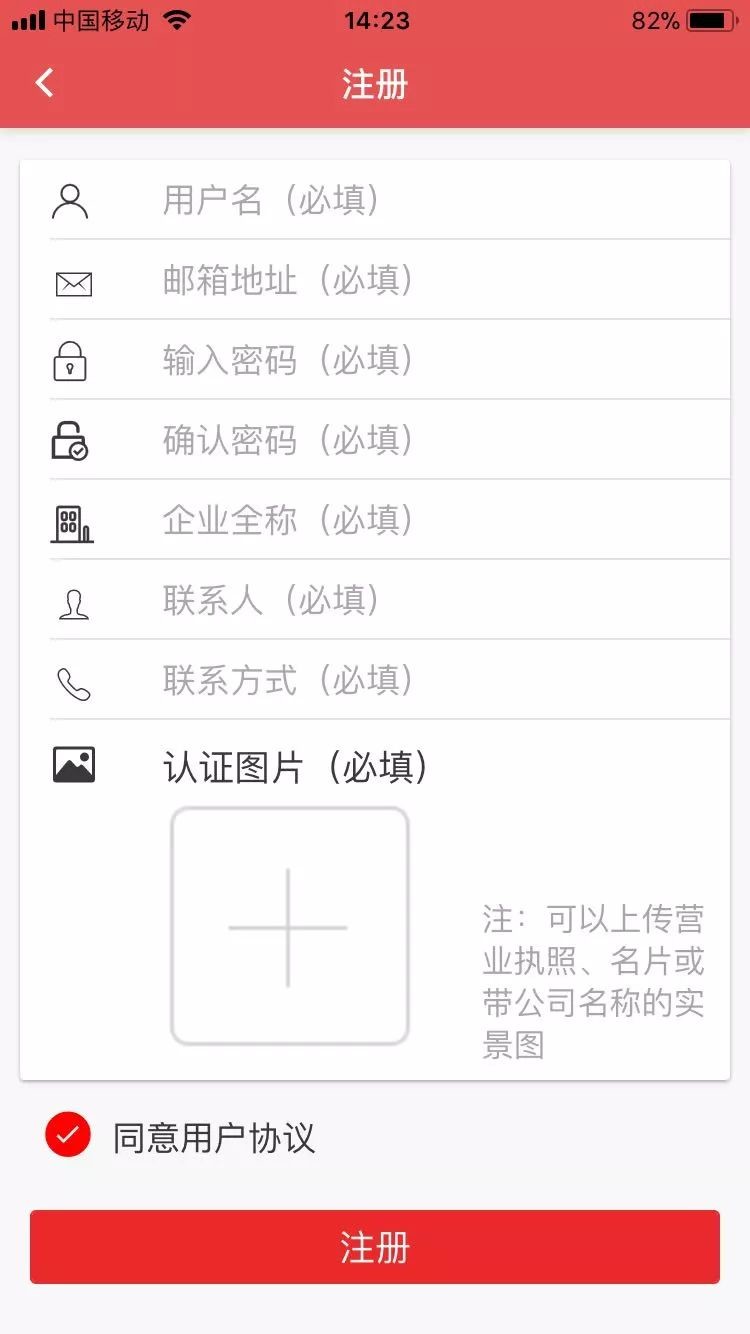The image size is (750, 1334).
Task: Go back using the top-left arrow
Action: pyautogui.click(x=44, y=83)
